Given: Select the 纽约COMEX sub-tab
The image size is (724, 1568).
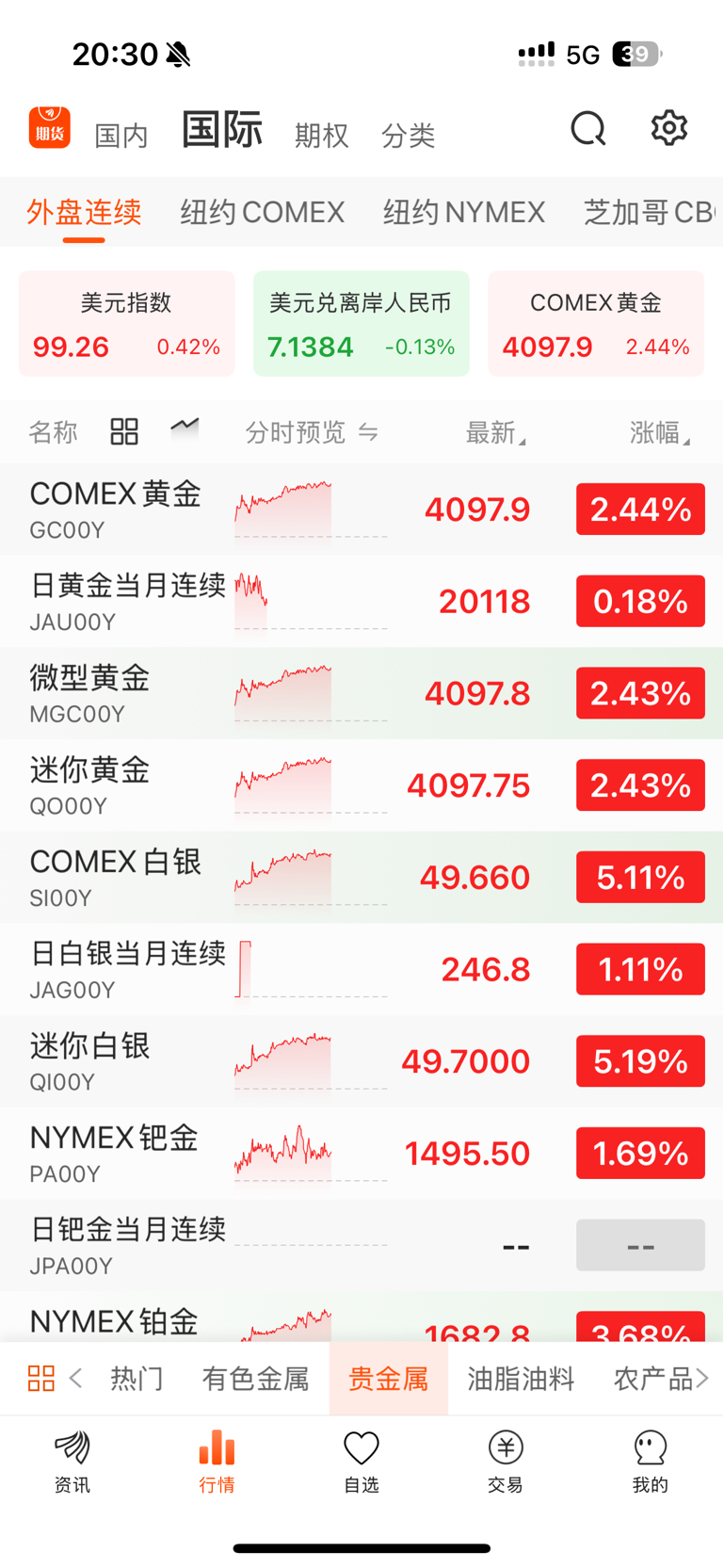Looking at the screenshot, I should (x=262, y=212).
